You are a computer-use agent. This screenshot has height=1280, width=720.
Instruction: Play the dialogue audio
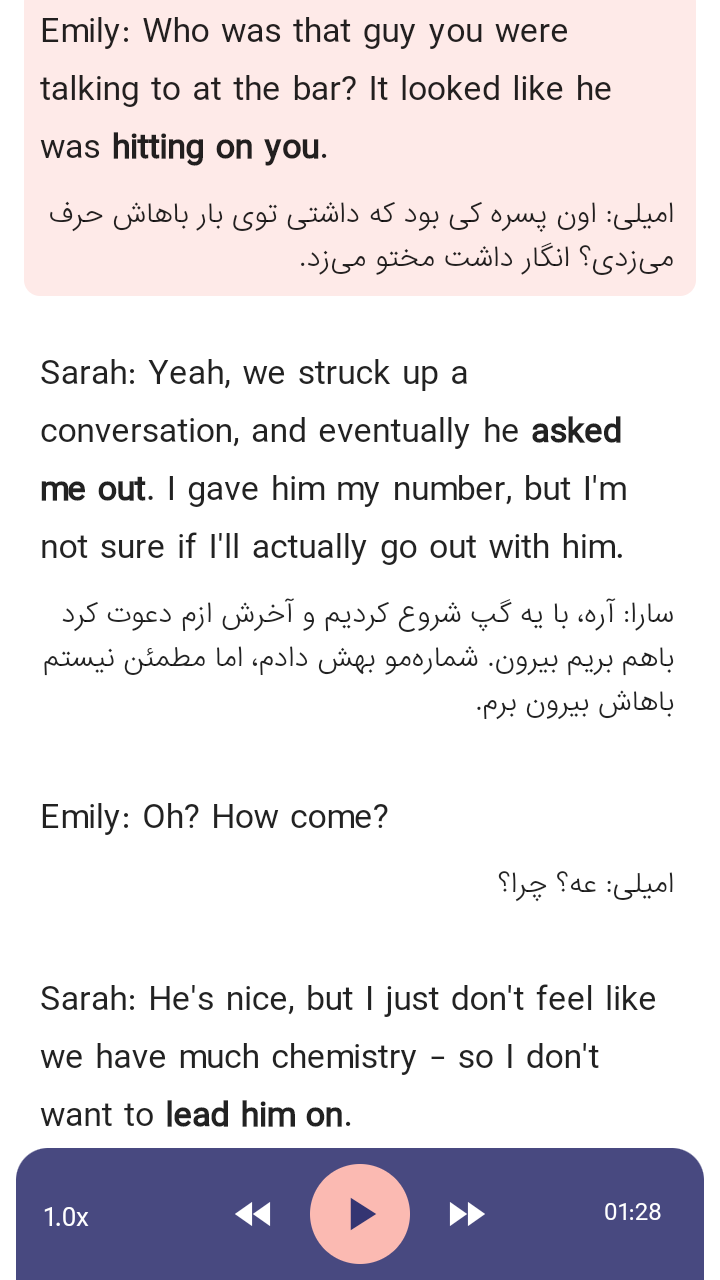tap(360, 1214)
